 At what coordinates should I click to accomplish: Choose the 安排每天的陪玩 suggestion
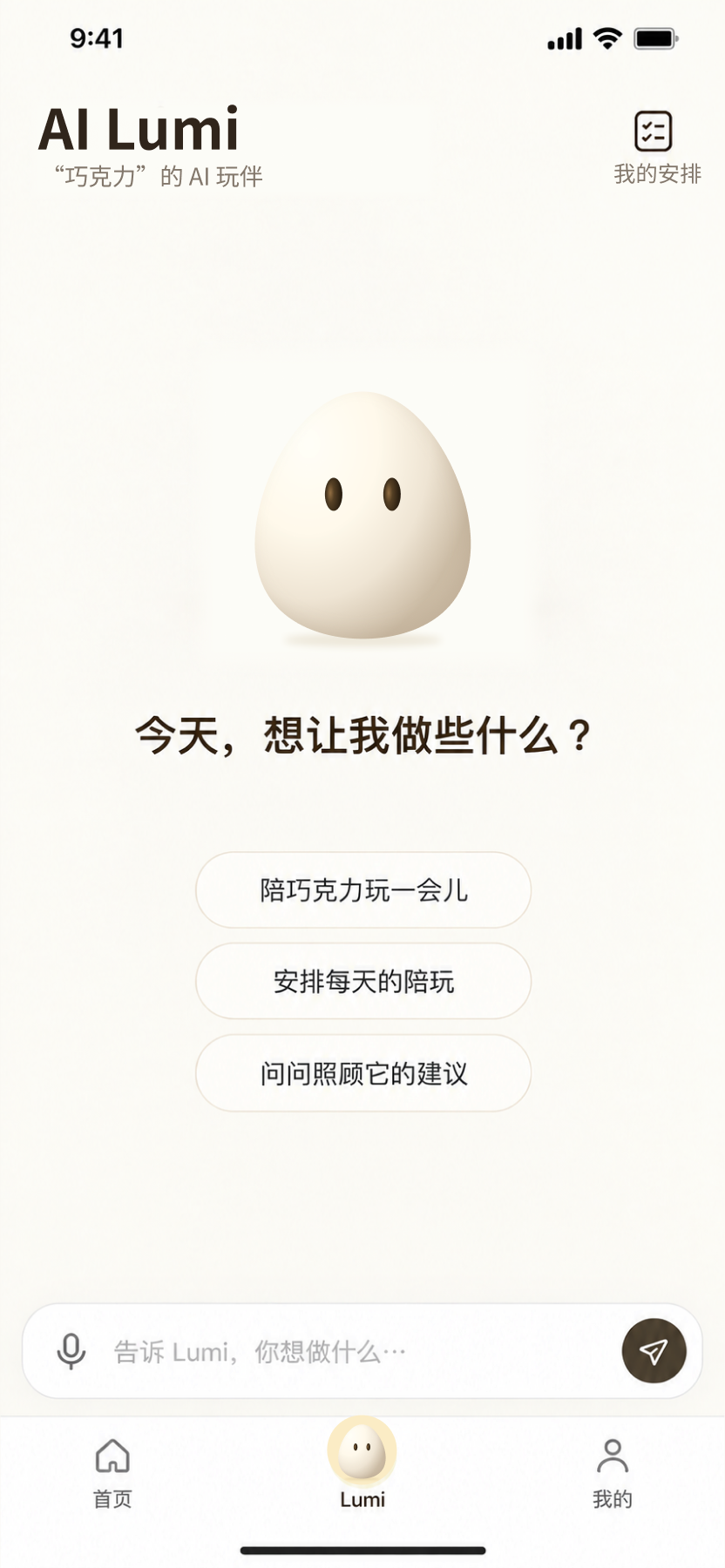coord(363,981)
